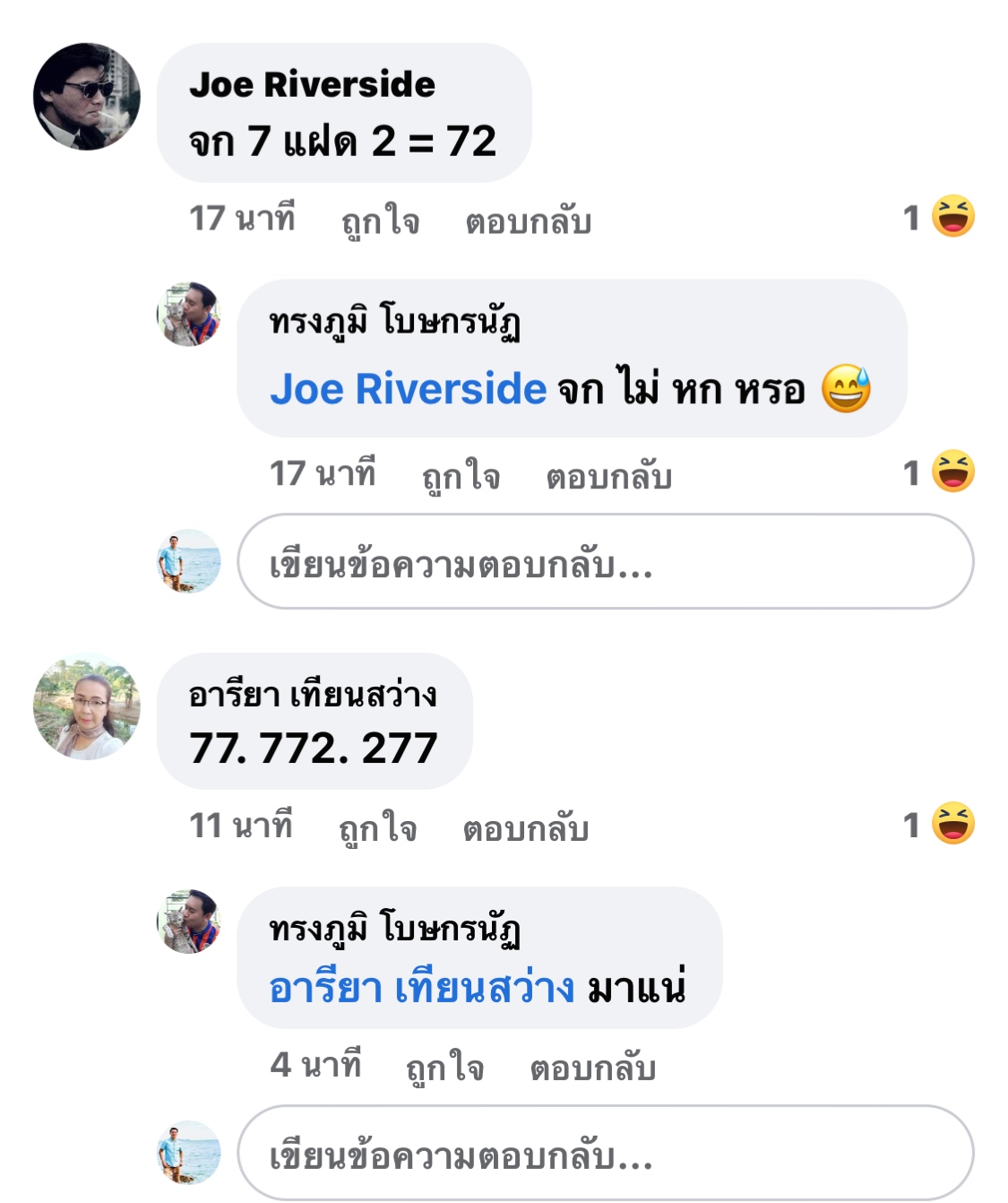Open the blue อารียา เทียนสว่าง mention link
Viewport: 1008px width, 1203px height.
pyautogui.click(x=421, y=988)
